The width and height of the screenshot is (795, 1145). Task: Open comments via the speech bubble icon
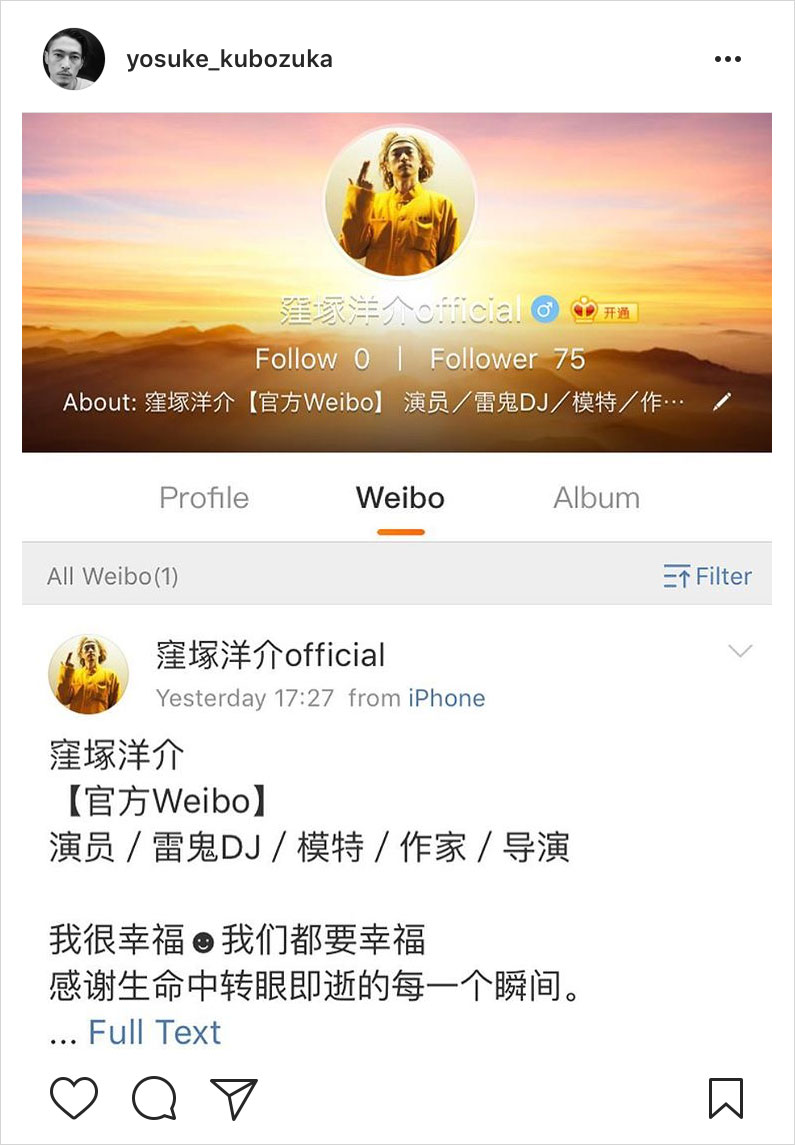point(154,1097)
